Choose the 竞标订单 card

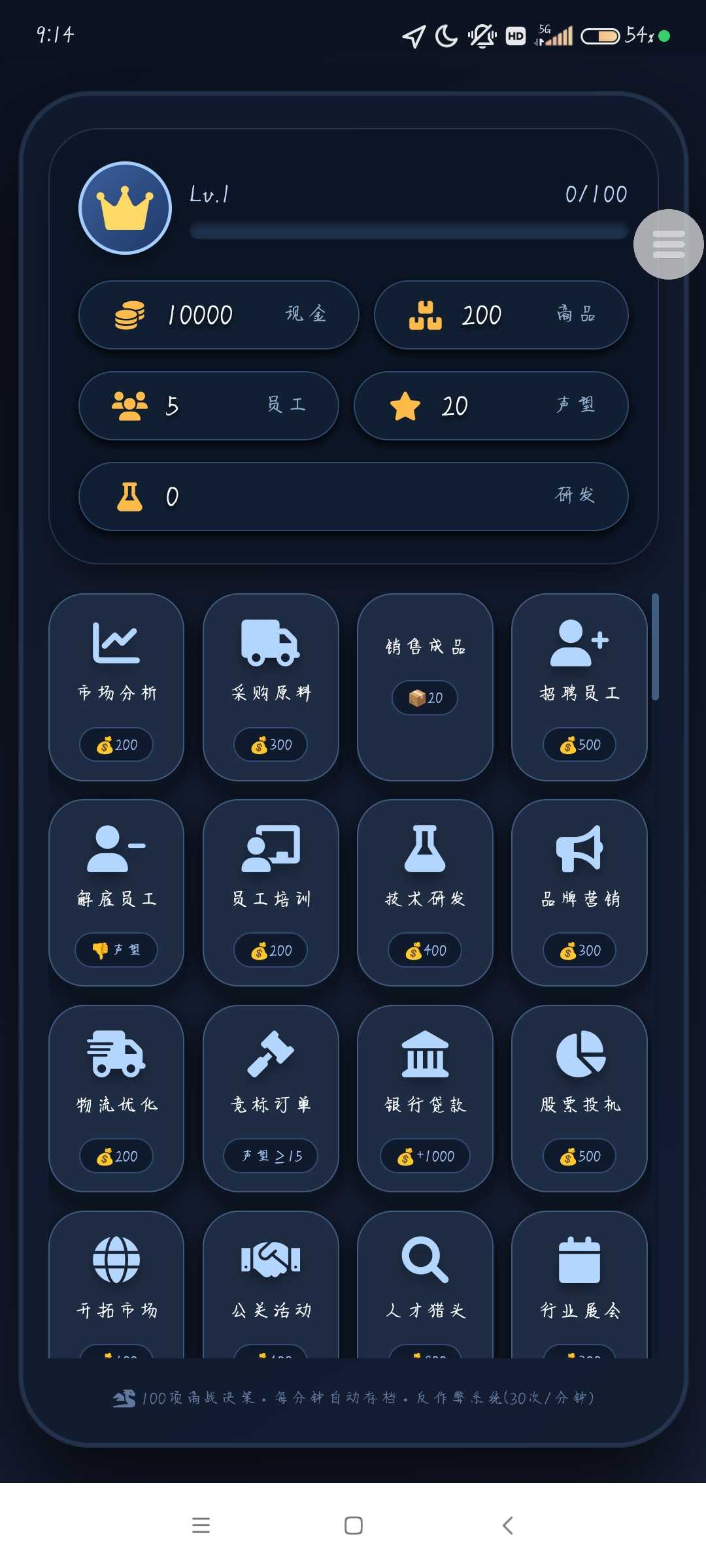pyautogui.click(x=271, y=1098)
